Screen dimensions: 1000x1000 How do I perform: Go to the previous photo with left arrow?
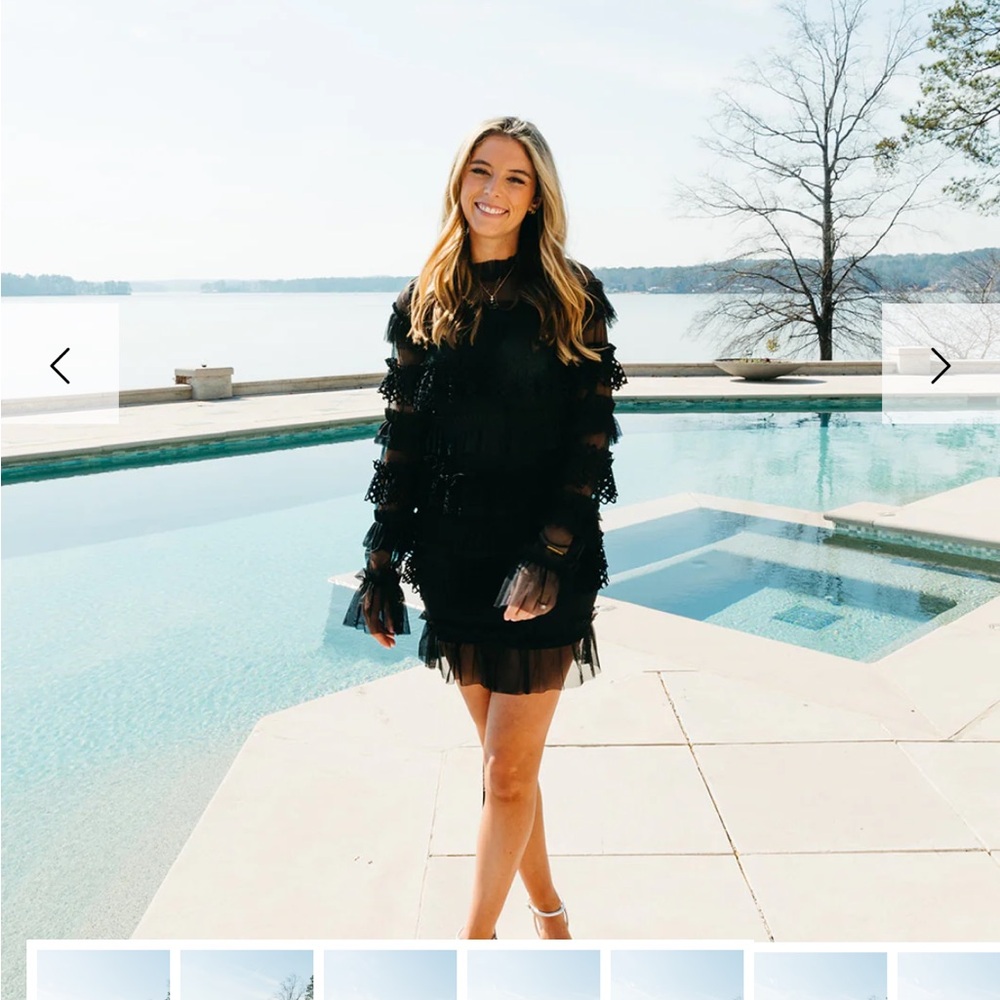coord(60,365)
